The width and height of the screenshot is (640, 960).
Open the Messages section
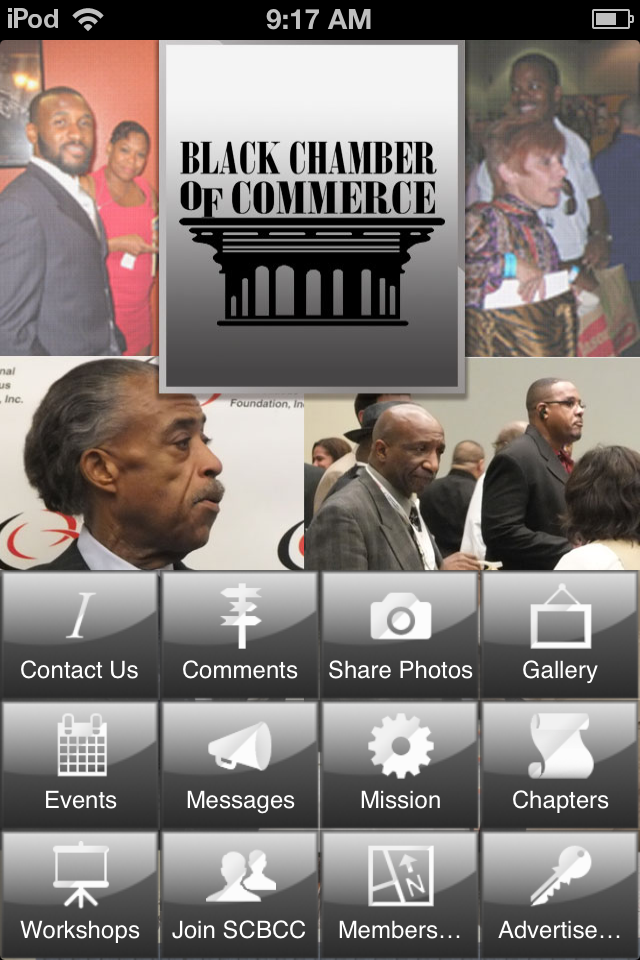pos(240,765)
